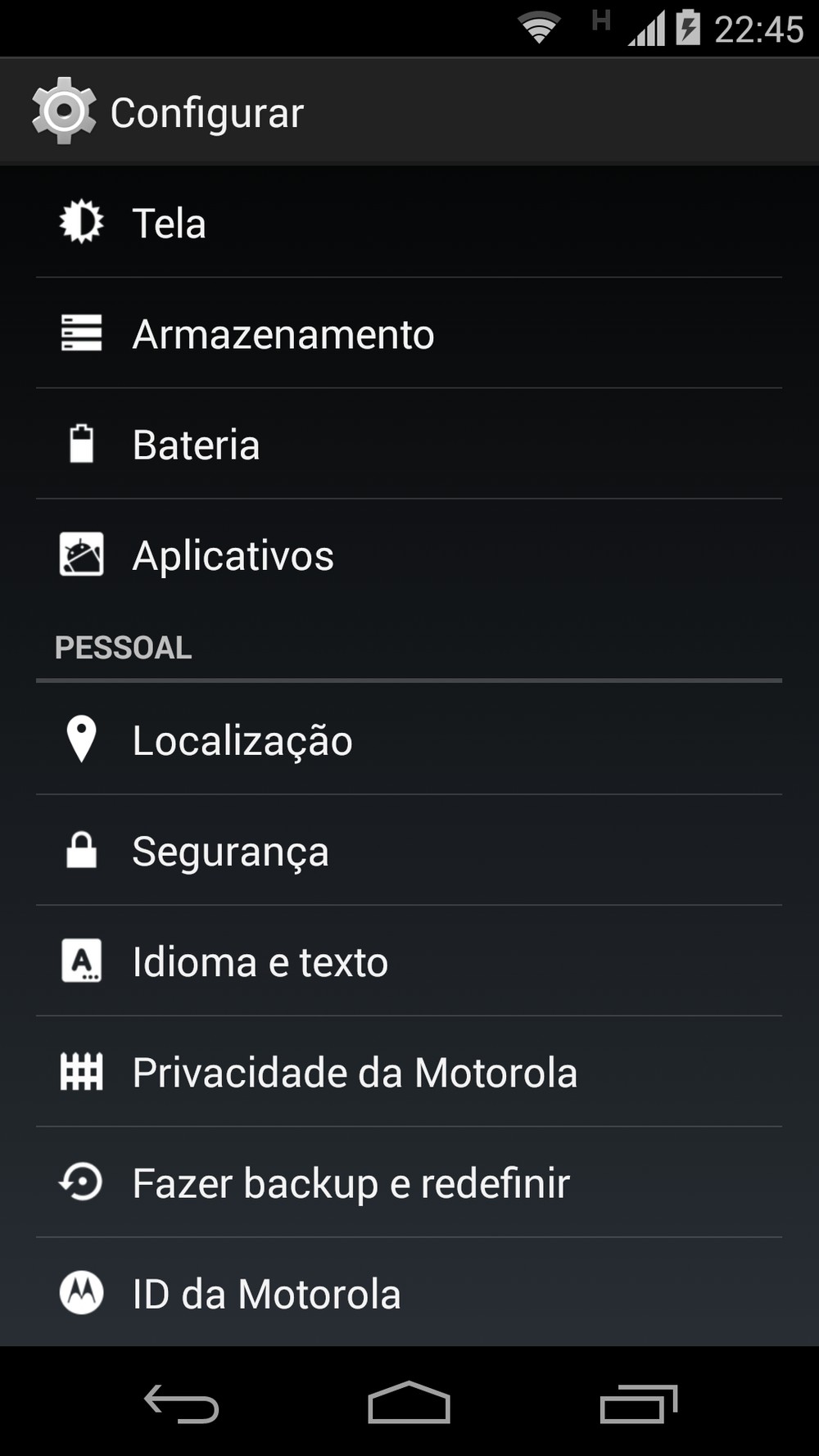
Task: Open Localização settings
Action: (x=409, y=740)
